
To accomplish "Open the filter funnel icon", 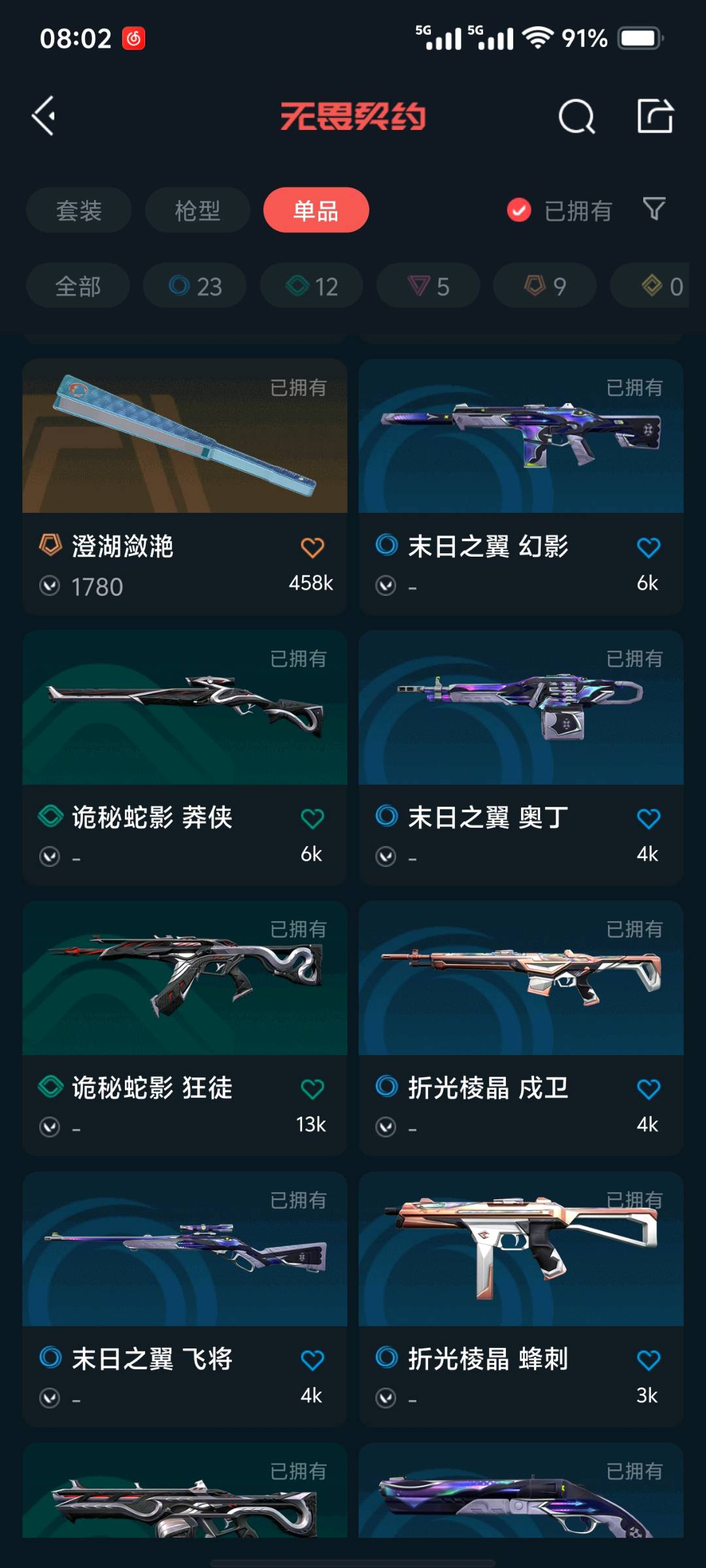I will click(654, 209).
